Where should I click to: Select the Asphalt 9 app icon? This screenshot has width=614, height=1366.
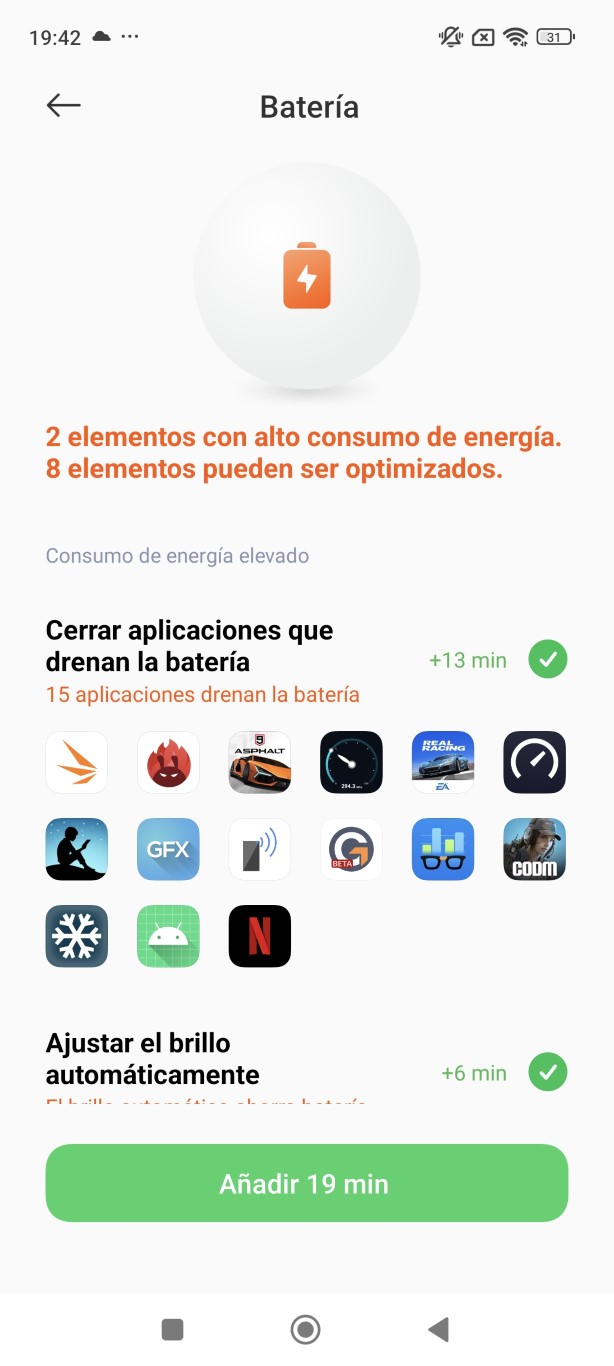click(x=260, y=762)
